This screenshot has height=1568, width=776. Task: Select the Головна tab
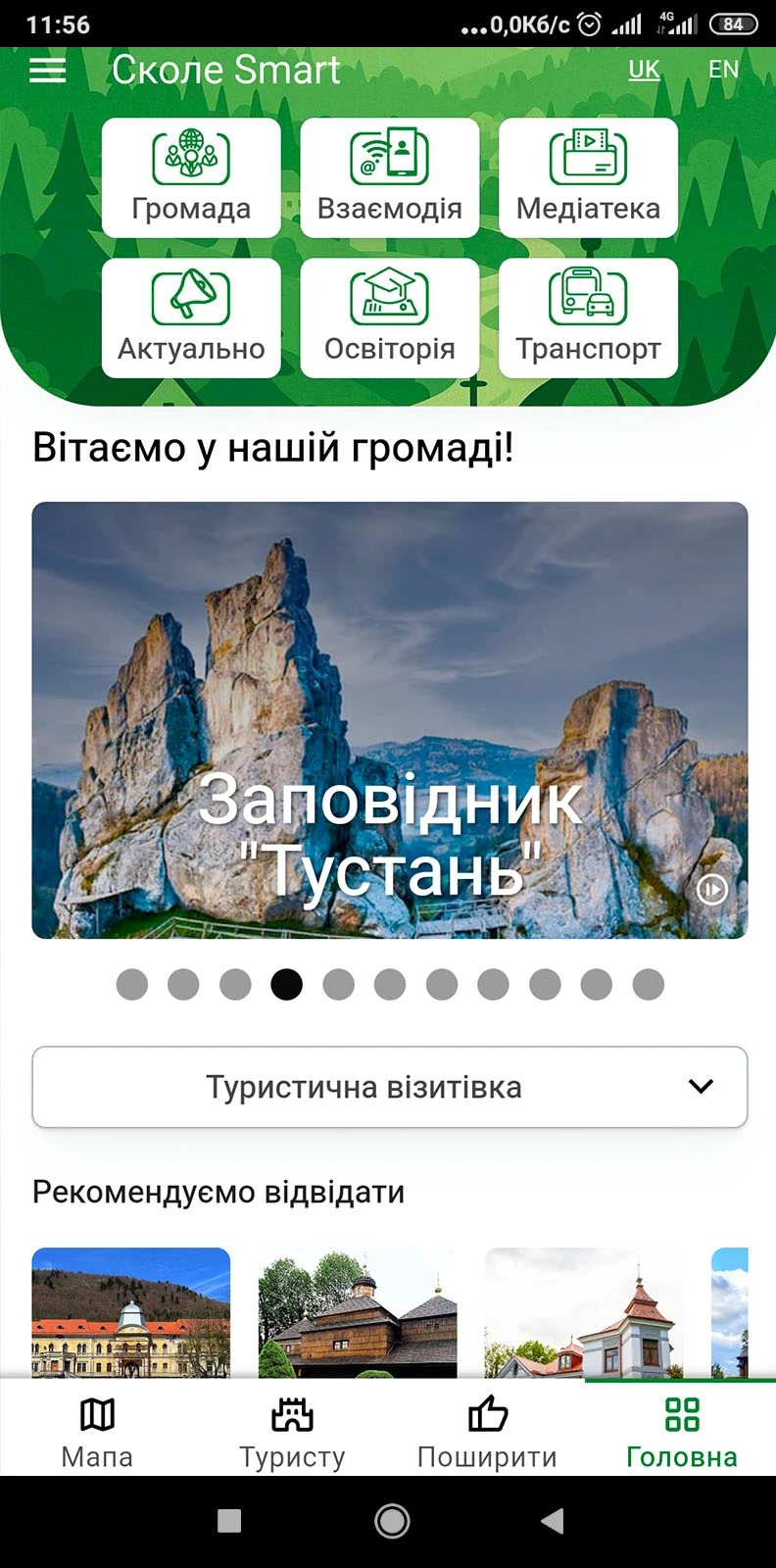point(681,1431)
